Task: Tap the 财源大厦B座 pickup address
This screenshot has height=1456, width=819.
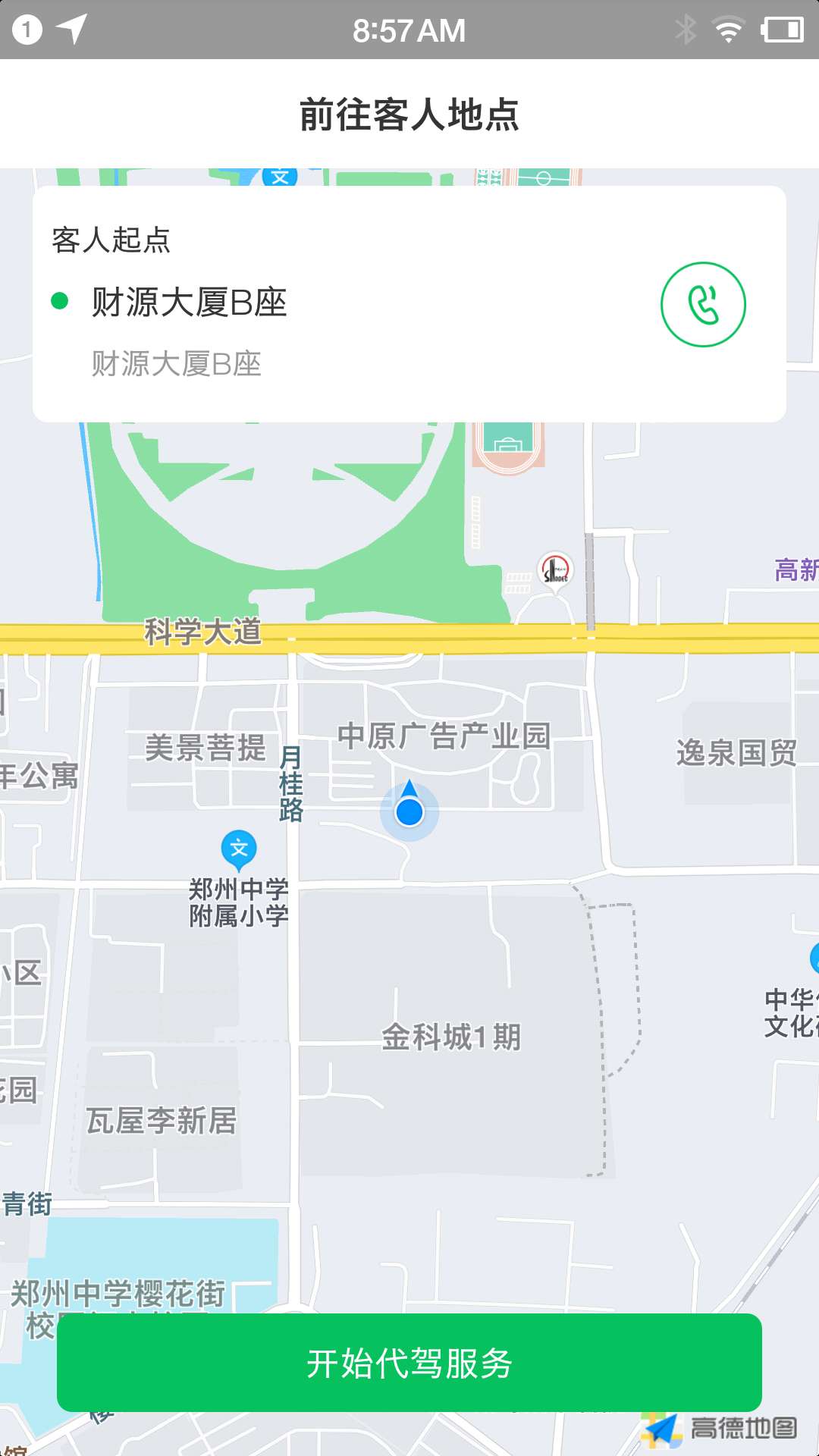Action: tap(188, 302)
